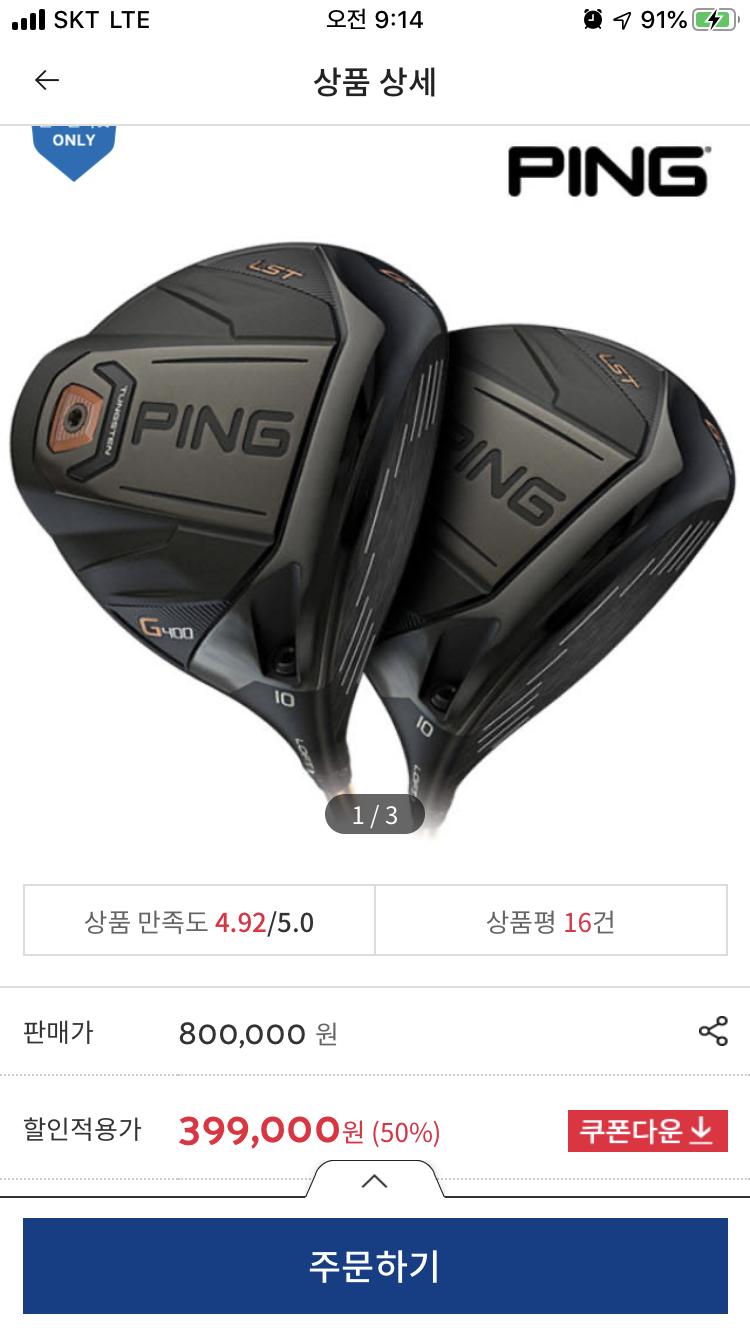This screenshot has width=750, height=1334.
Task: Expand the bottom panel with the up chevron
Action: 374,1181
